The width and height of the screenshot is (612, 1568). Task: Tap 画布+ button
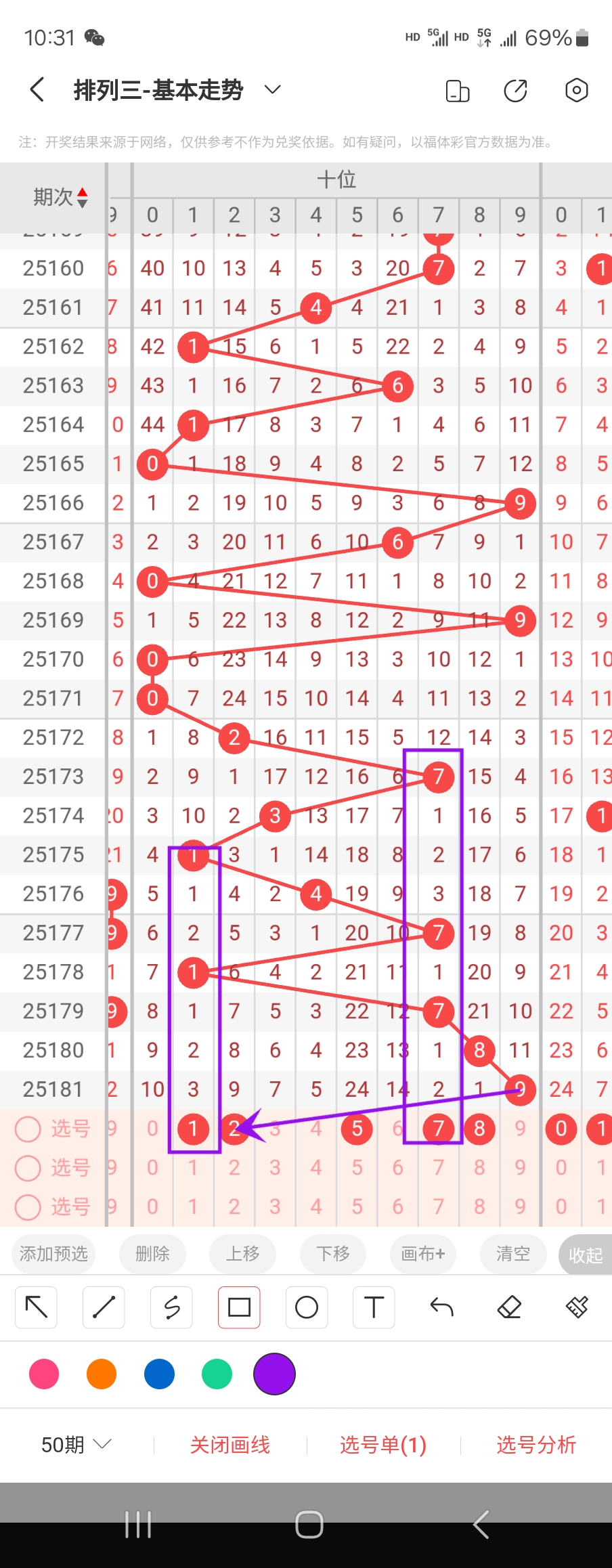tap(423, 1254)
